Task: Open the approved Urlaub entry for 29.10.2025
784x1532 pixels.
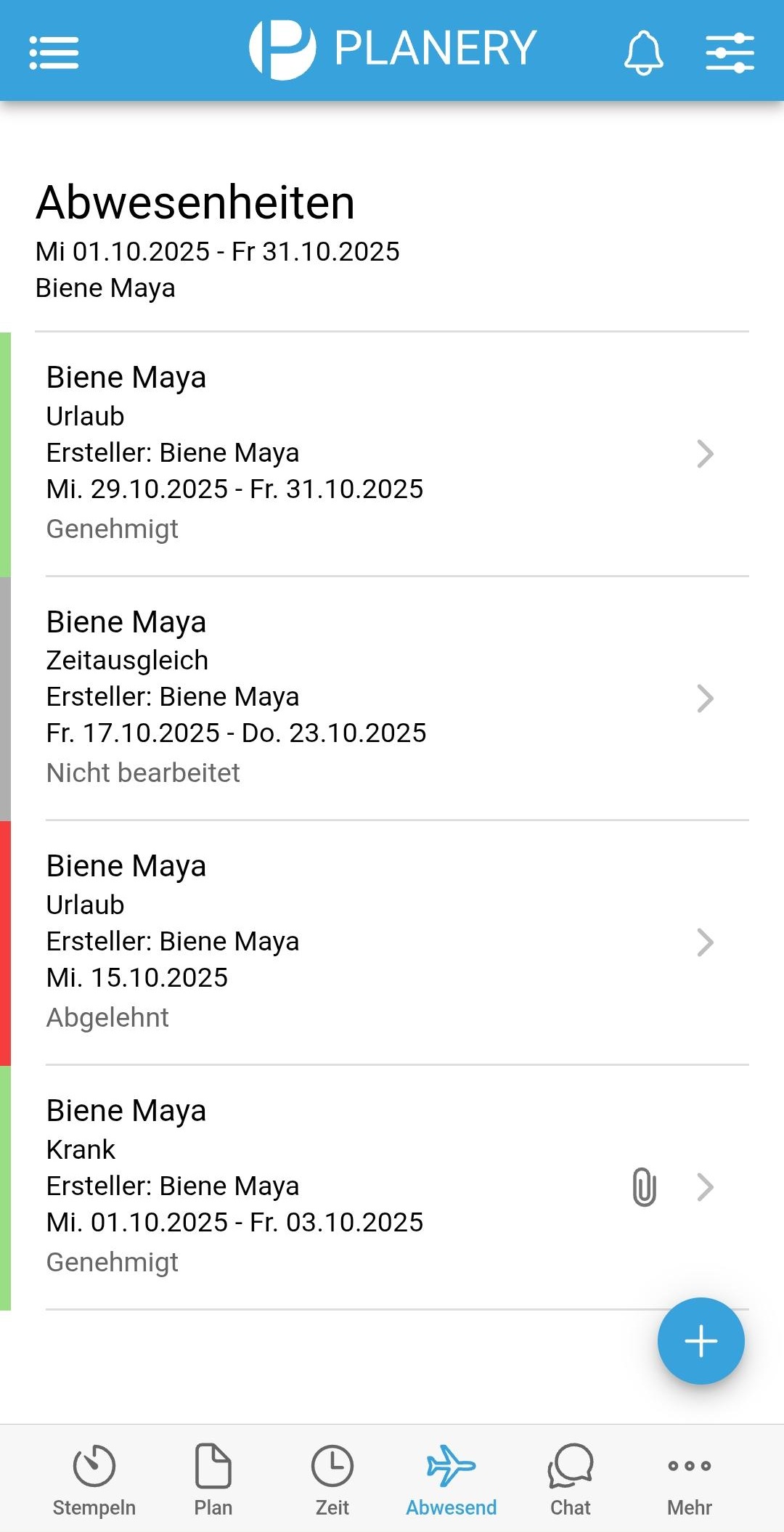Action: (377, 454)
